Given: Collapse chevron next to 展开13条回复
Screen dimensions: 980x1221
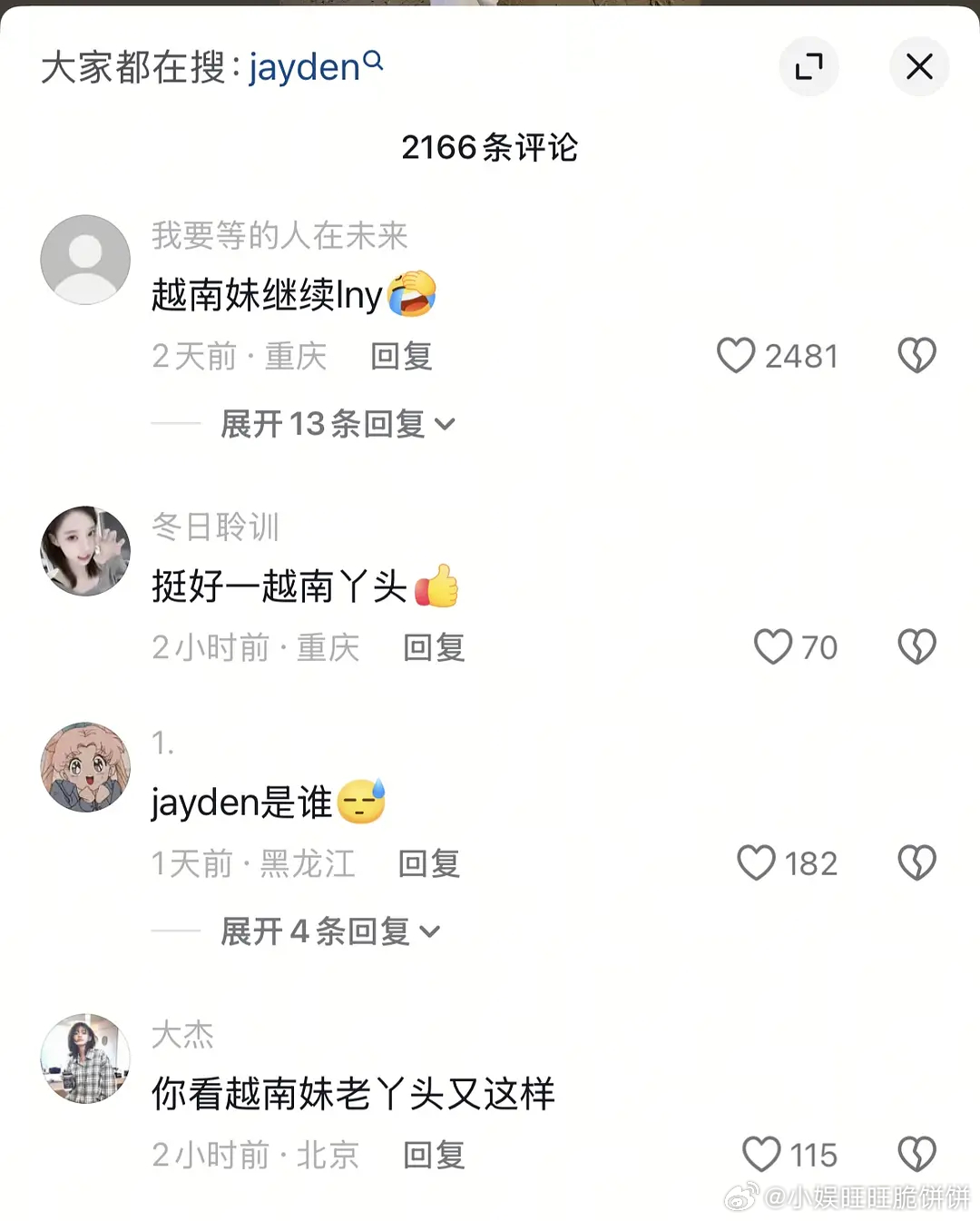Looking at the screenshot, I should (445, 424).
